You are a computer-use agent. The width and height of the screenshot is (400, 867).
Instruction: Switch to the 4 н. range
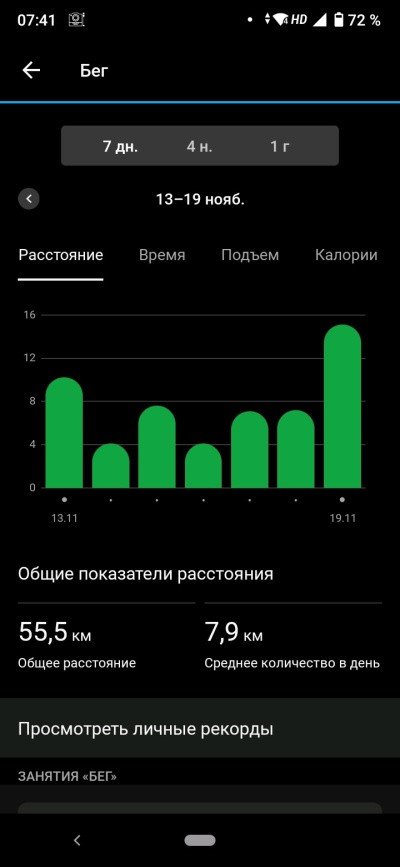(x=200, y=147)
